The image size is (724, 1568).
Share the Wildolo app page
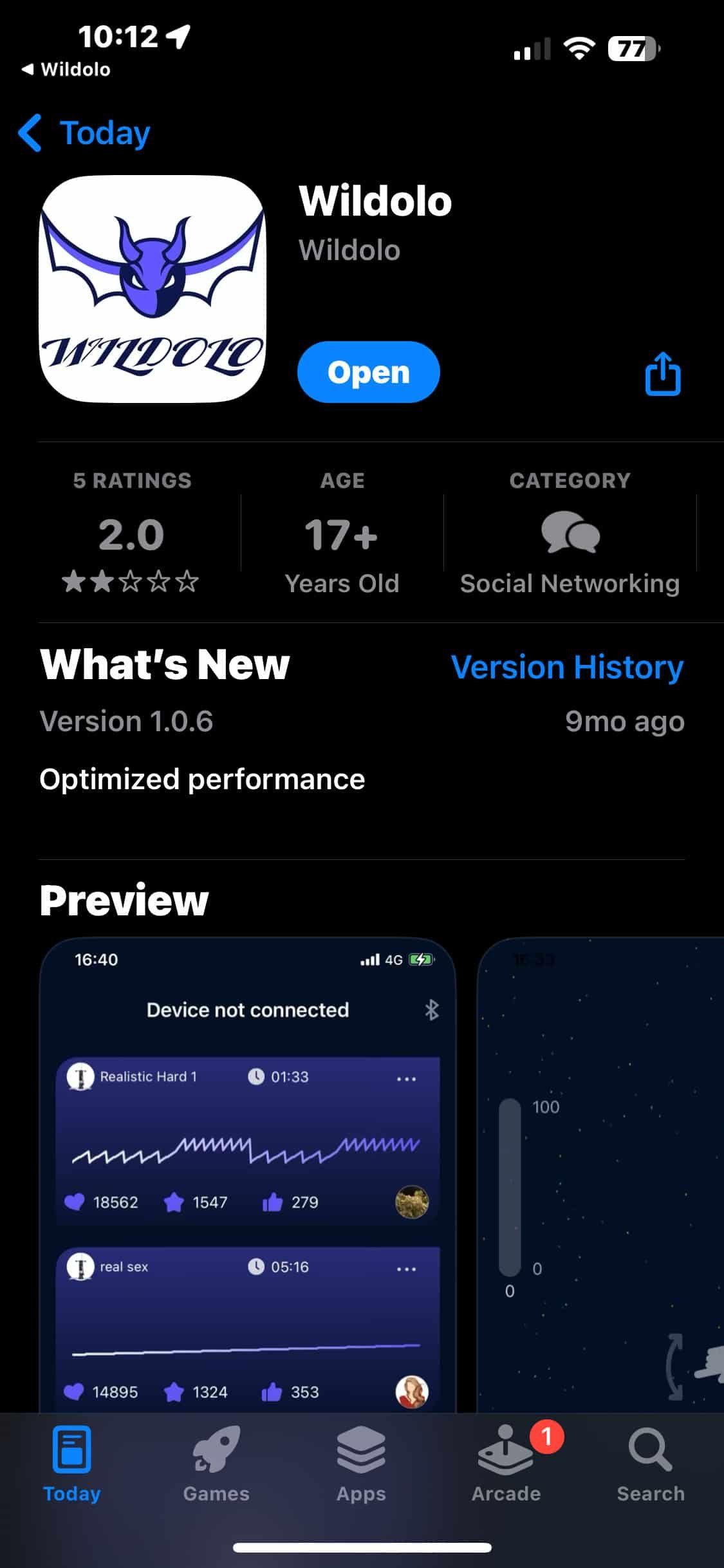point(662,373)
